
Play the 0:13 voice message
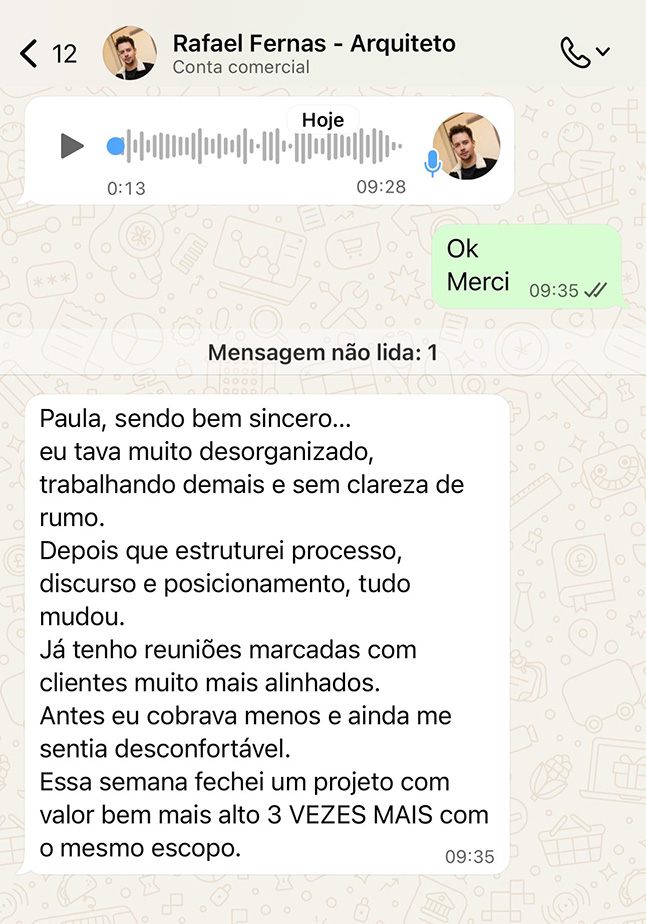[x=71, y=146]
